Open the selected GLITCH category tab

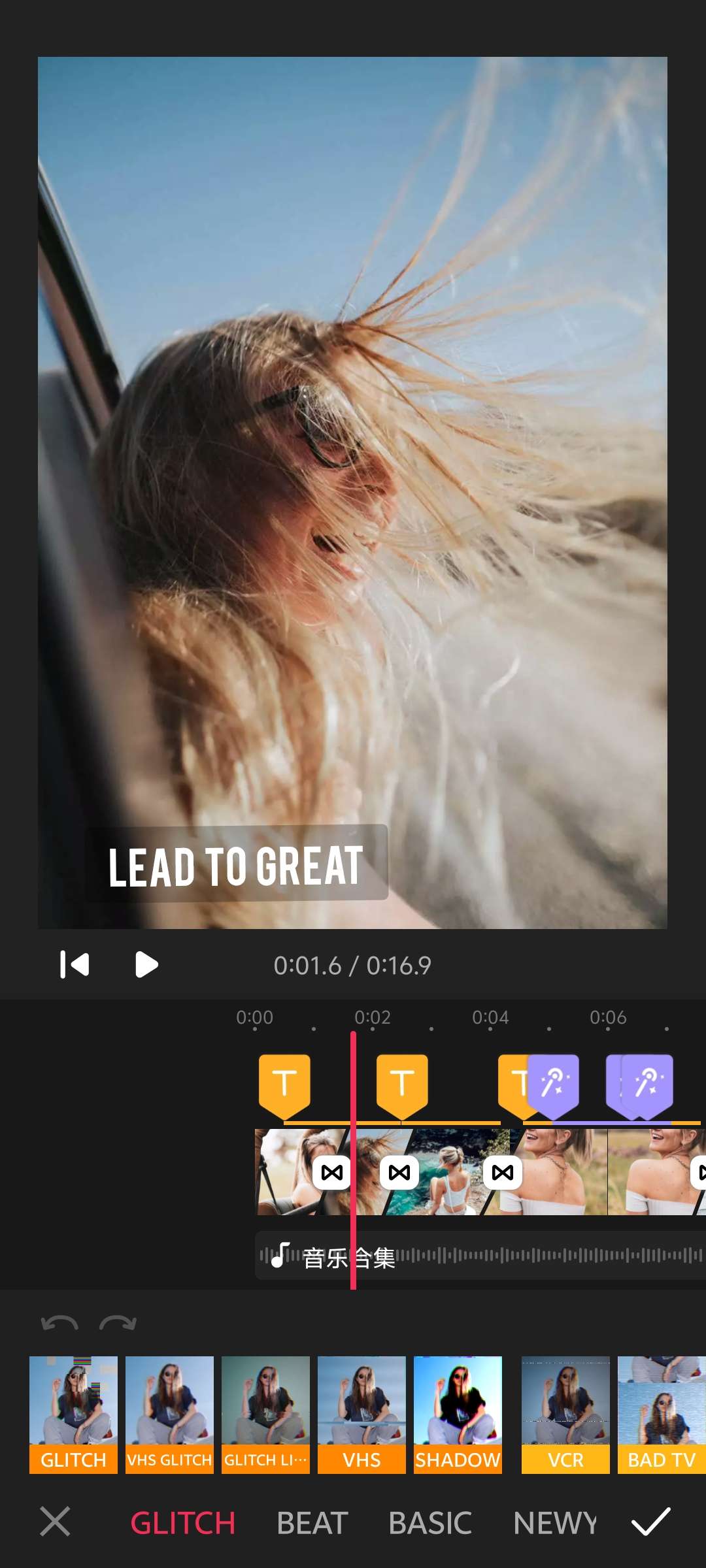pos(182,1523)
